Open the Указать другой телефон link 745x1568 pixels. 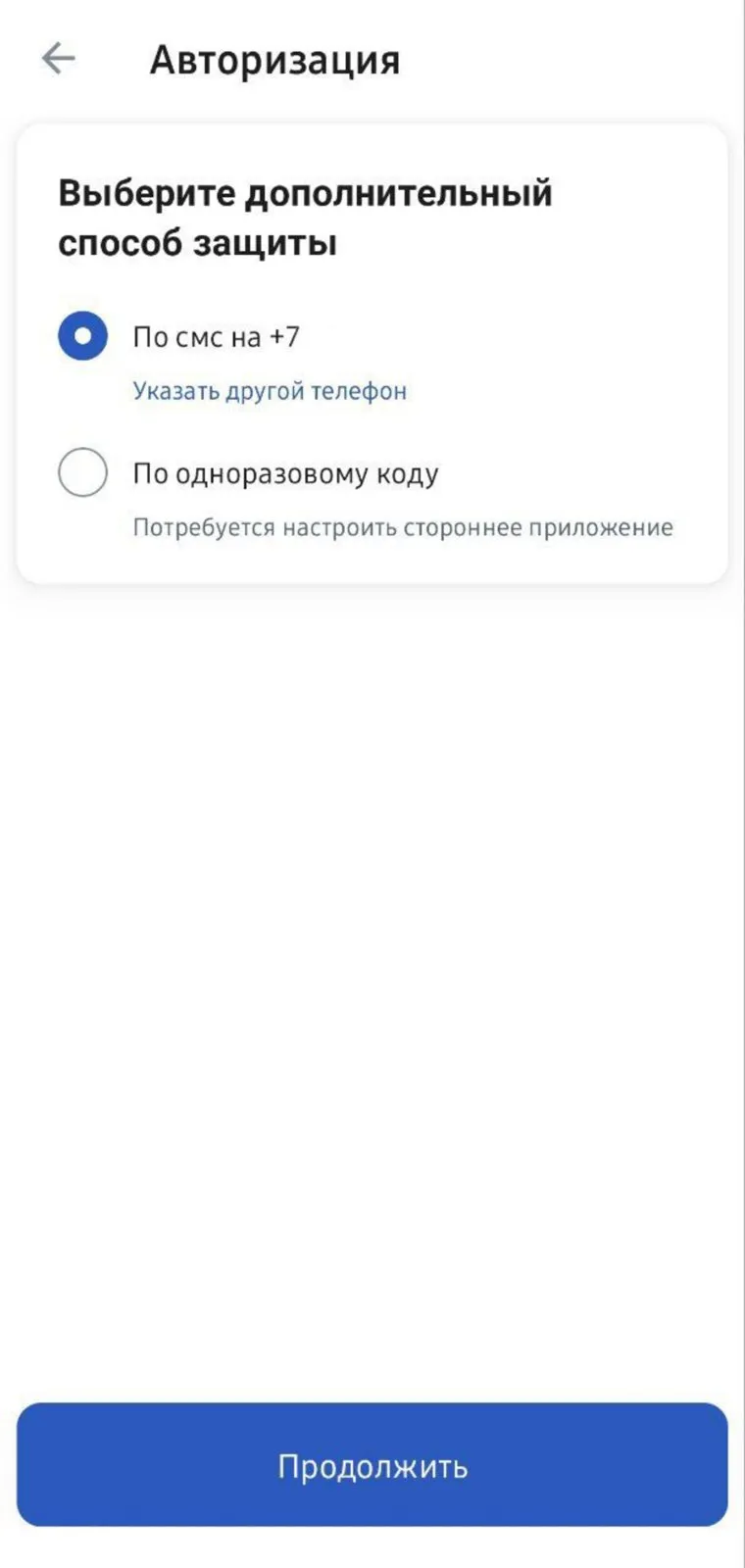point(270,391)
